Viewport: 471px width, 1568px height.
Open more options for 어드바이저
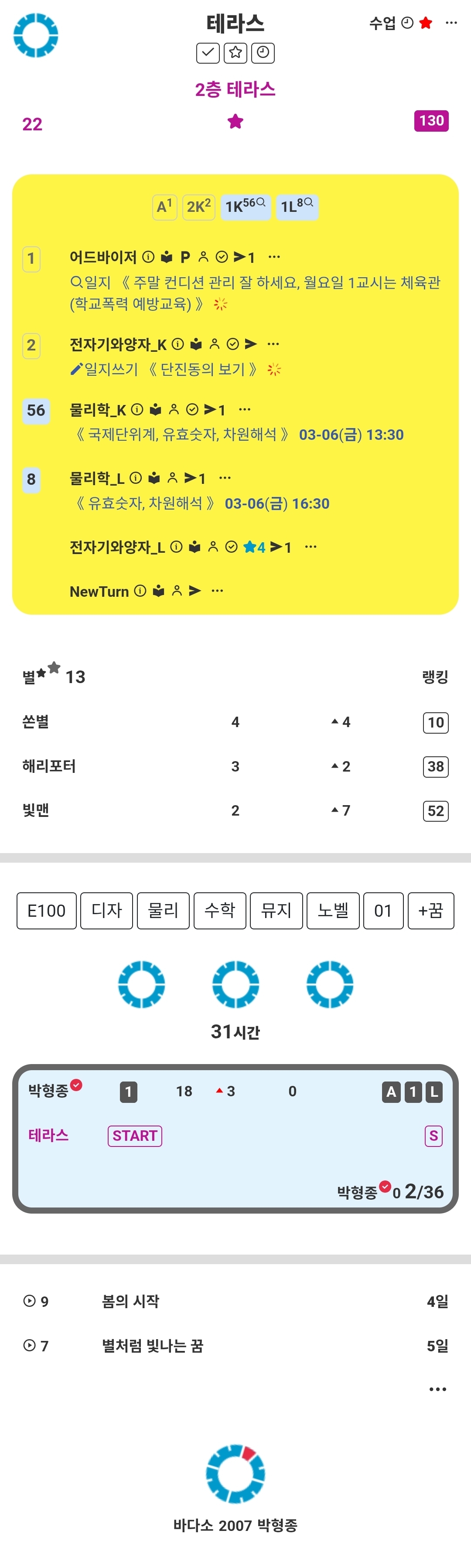click(274, 257)
